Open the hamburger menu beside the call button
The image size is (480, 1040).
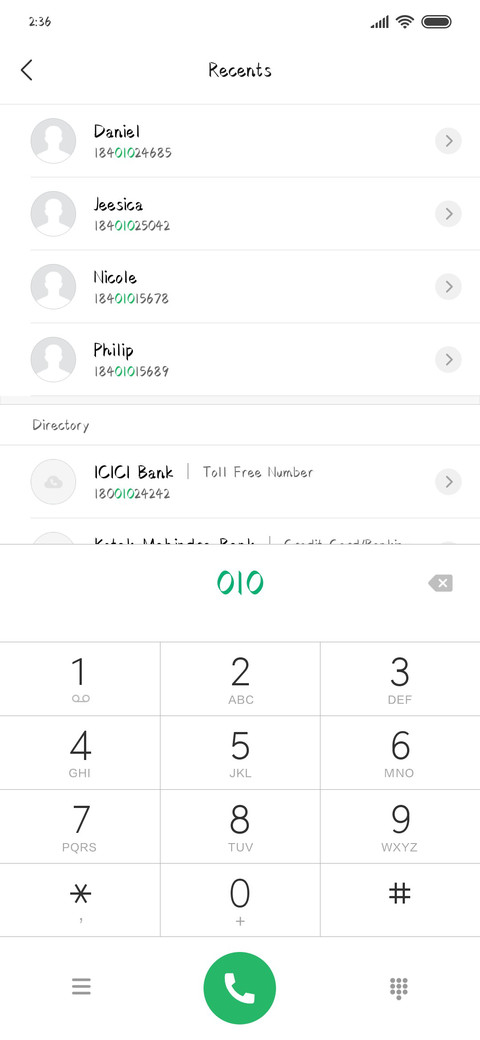[81, 987]
